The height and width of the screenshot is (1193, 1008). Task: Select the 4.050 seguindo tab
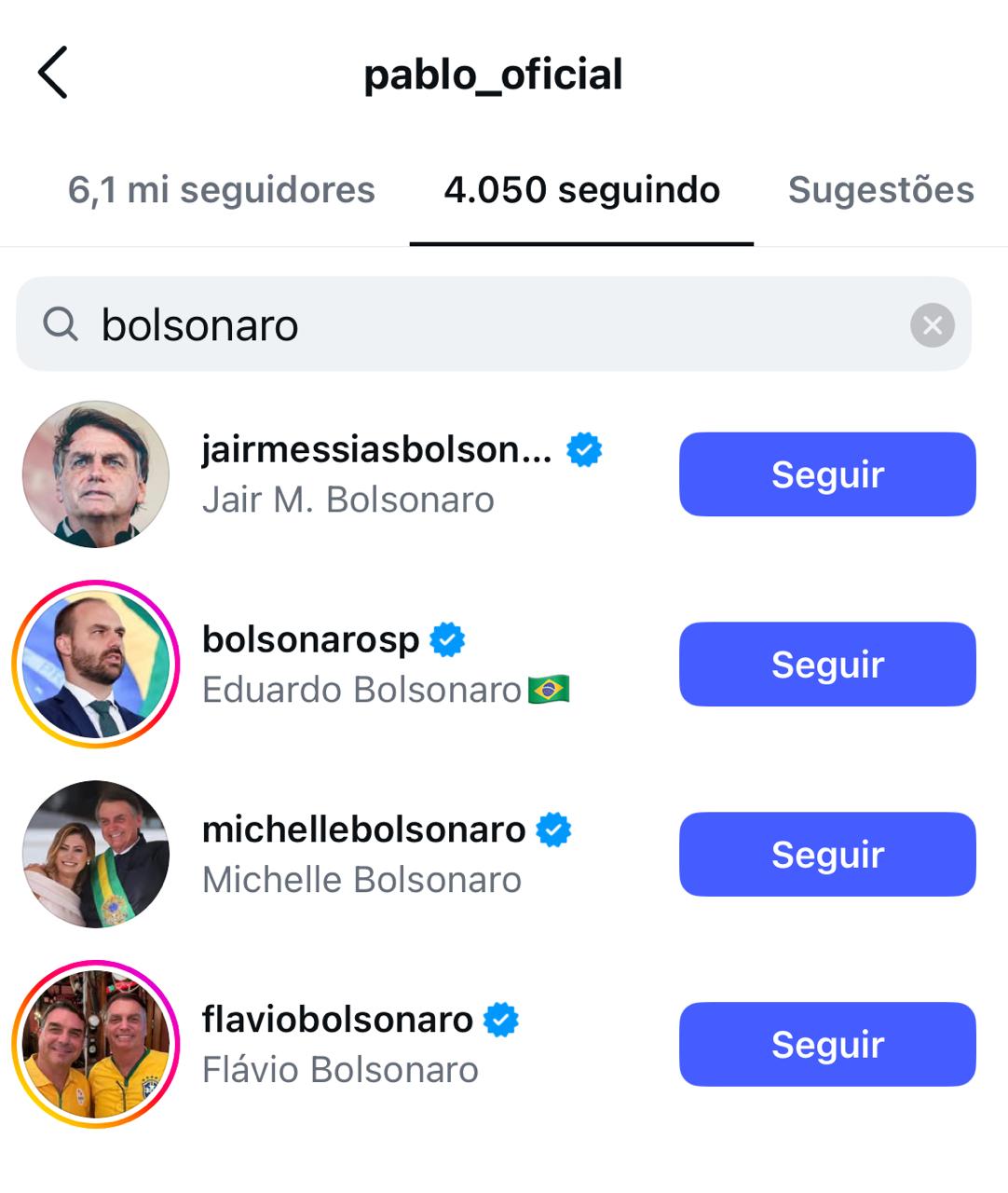pos(581,189)
